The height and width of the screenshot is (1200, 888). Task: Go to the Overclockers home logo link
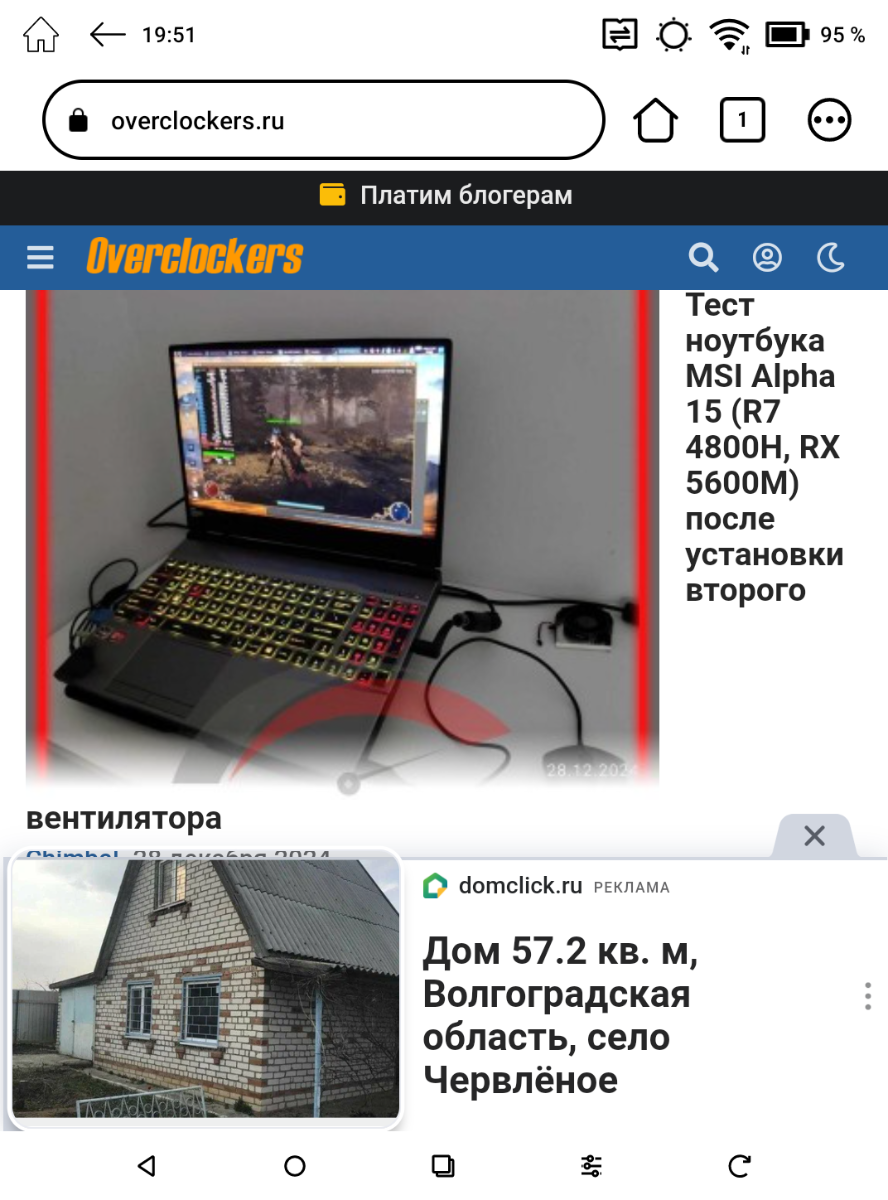tap(194, 257)
